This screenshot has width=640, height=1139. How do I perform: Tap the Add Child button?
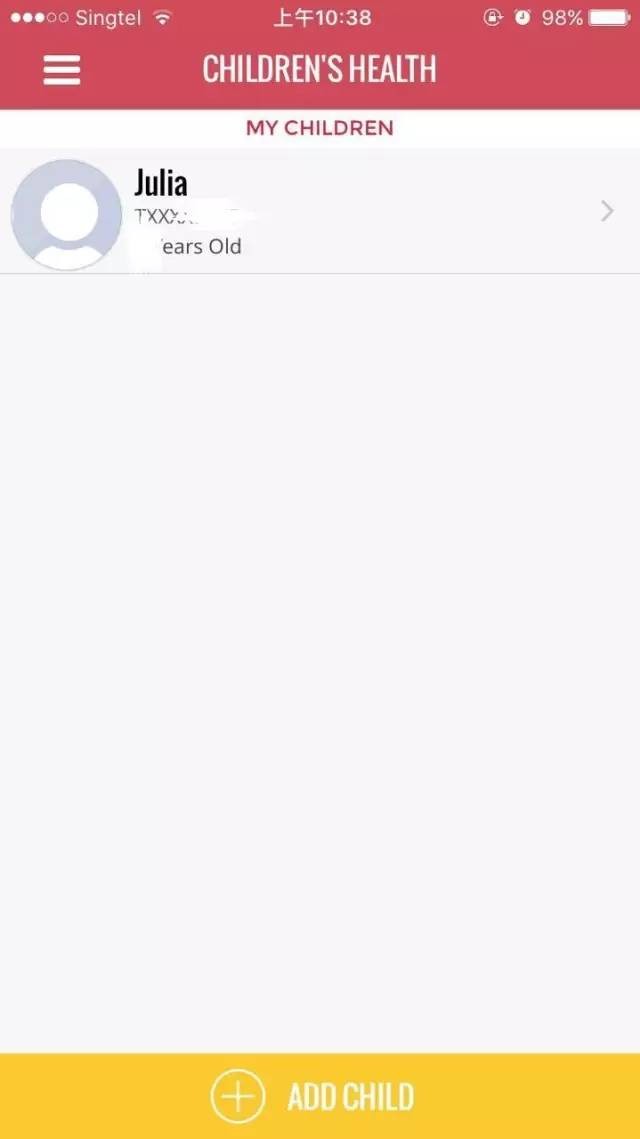point(320,1096)
